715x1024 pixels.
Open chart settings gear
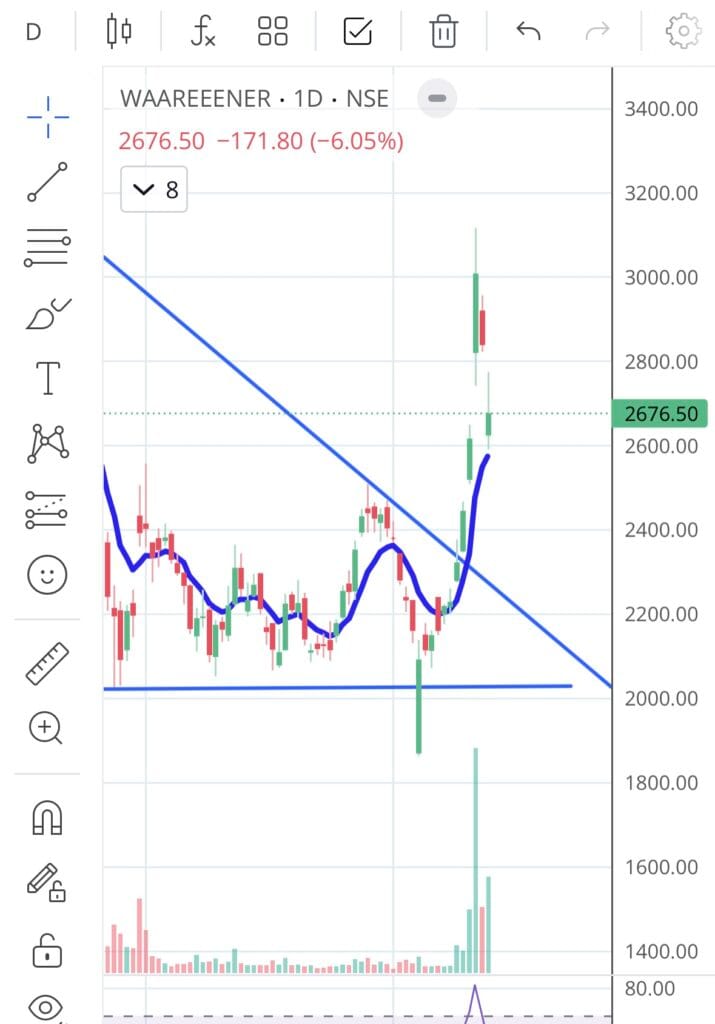click(x=683, y=31)
